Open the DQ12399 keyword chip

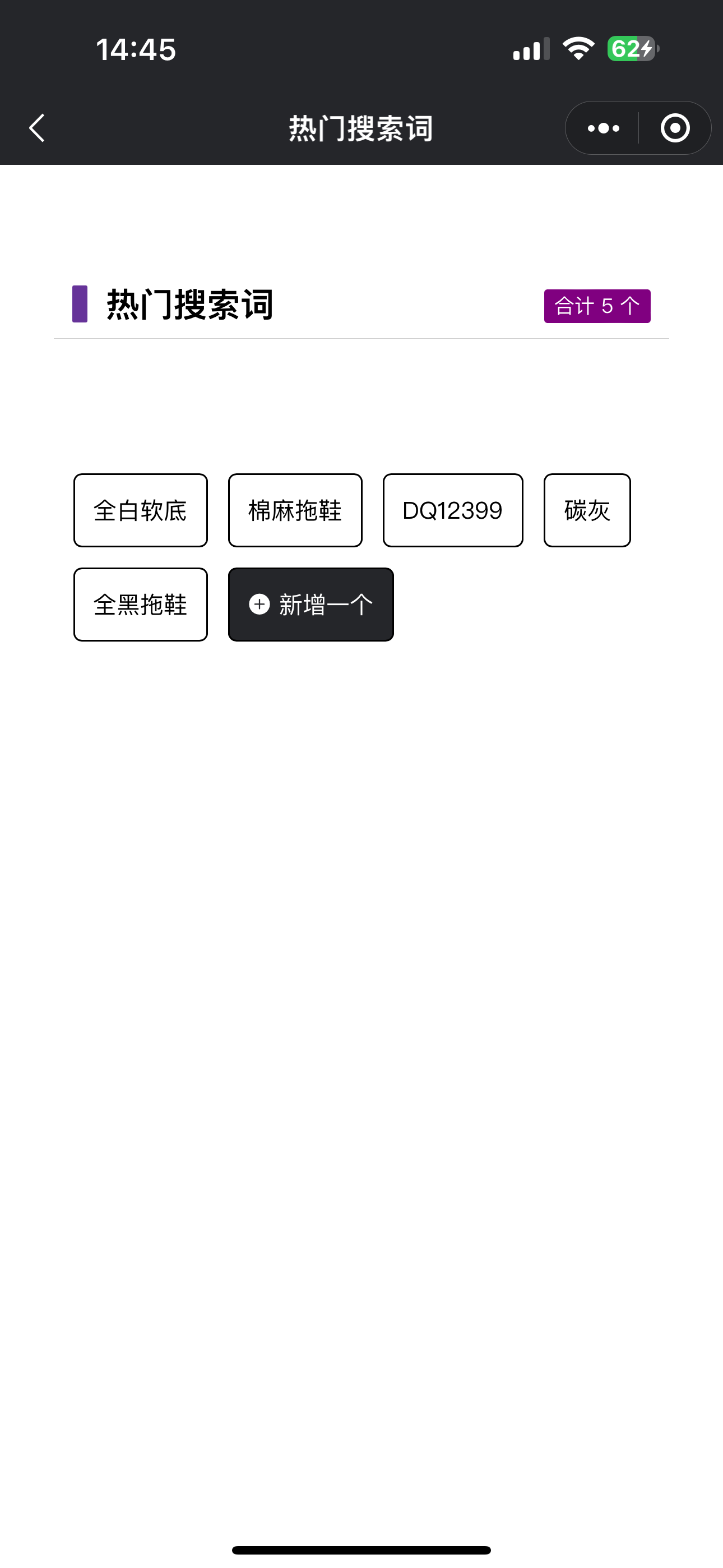453,510
